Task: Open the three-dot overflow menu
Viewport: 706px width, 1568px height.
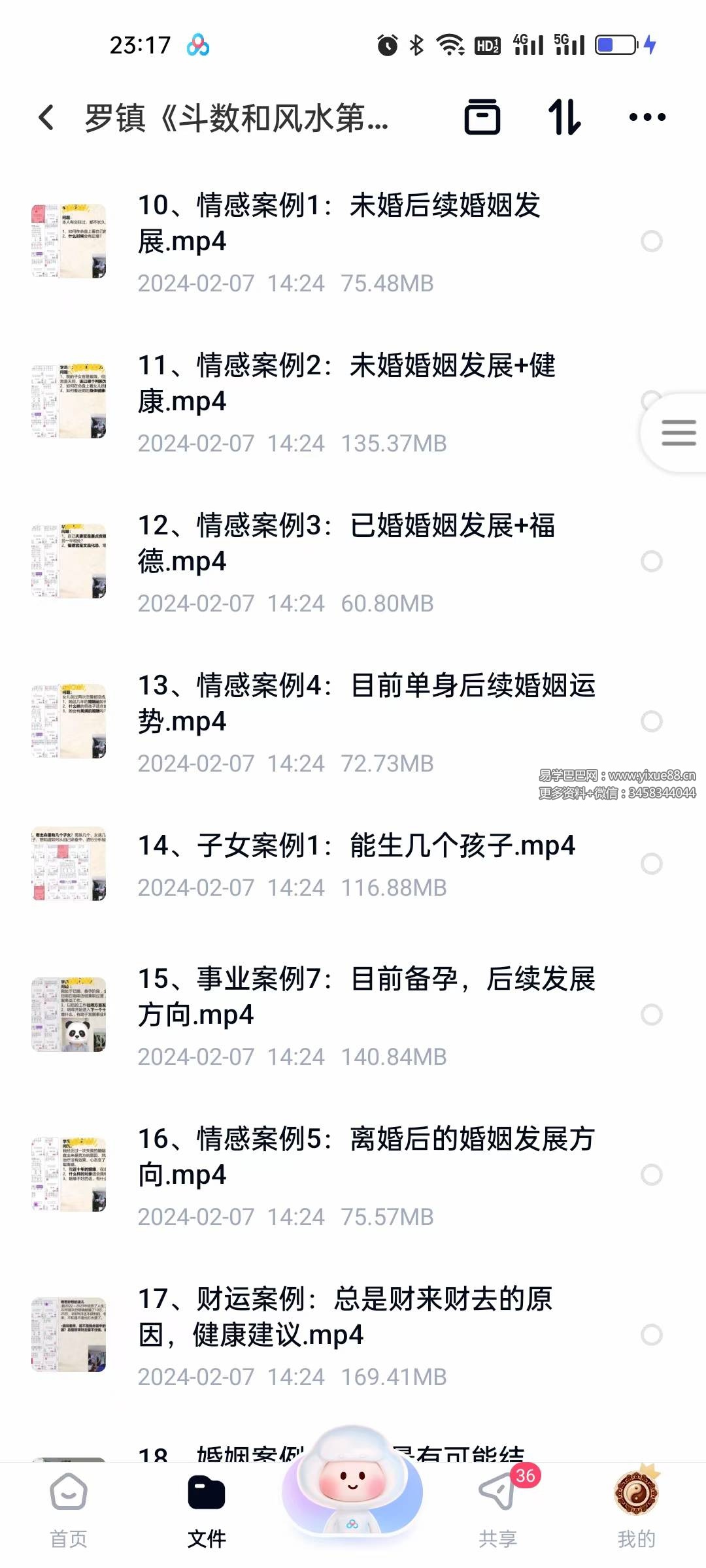Action: [x=647, y=118]
